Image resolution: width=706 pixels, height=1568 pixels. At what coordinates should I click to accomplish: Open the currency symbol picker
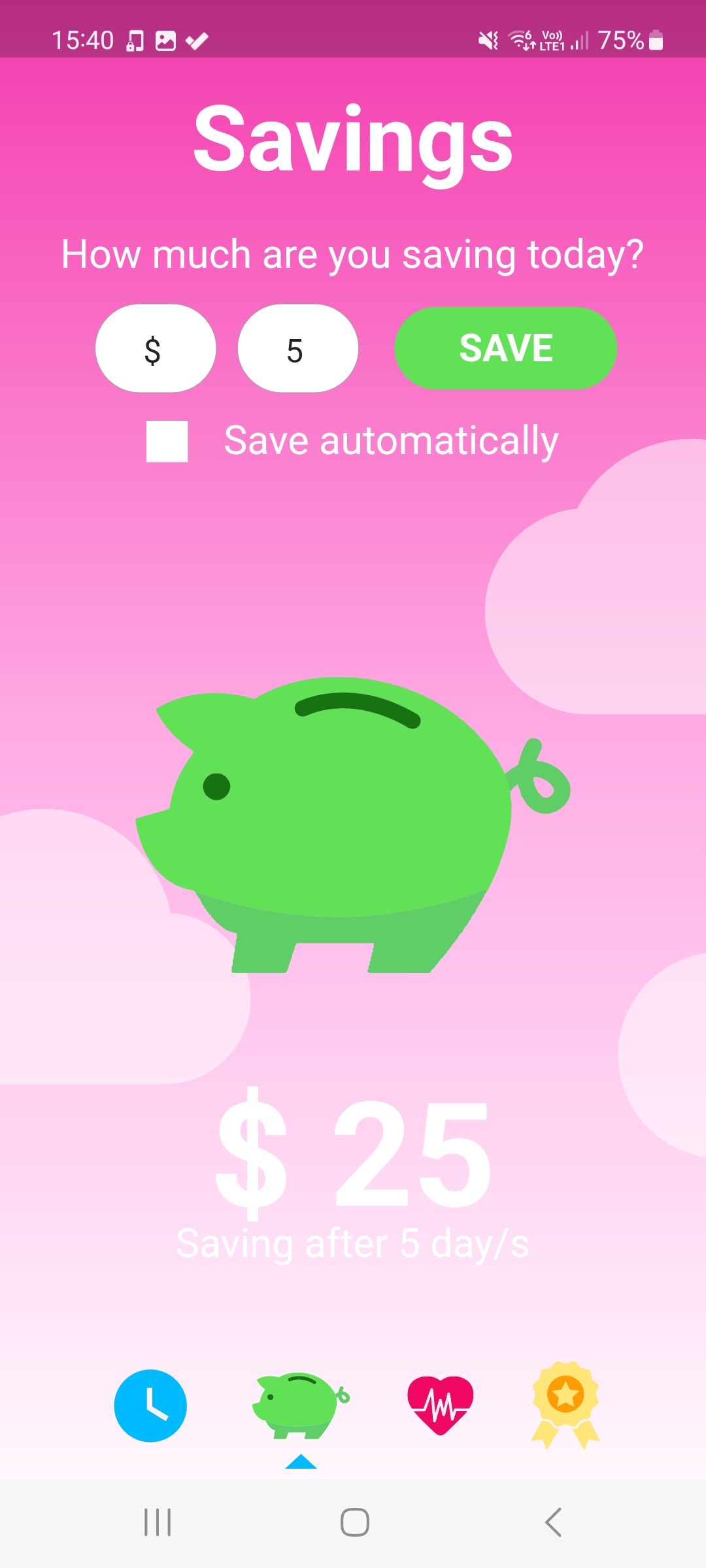coord(156,349)
